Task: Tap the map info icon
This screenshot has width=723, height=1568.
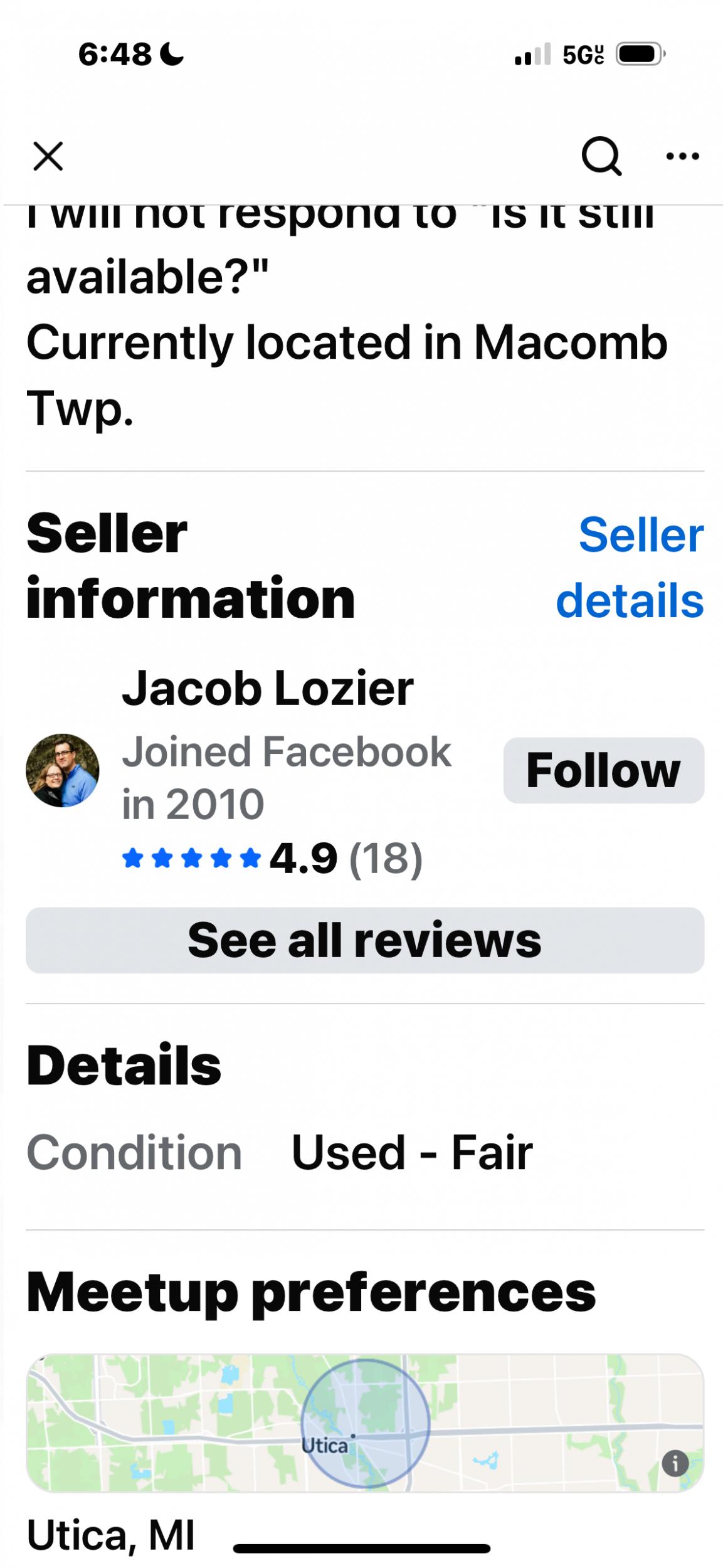Action: pos(675,1464)
